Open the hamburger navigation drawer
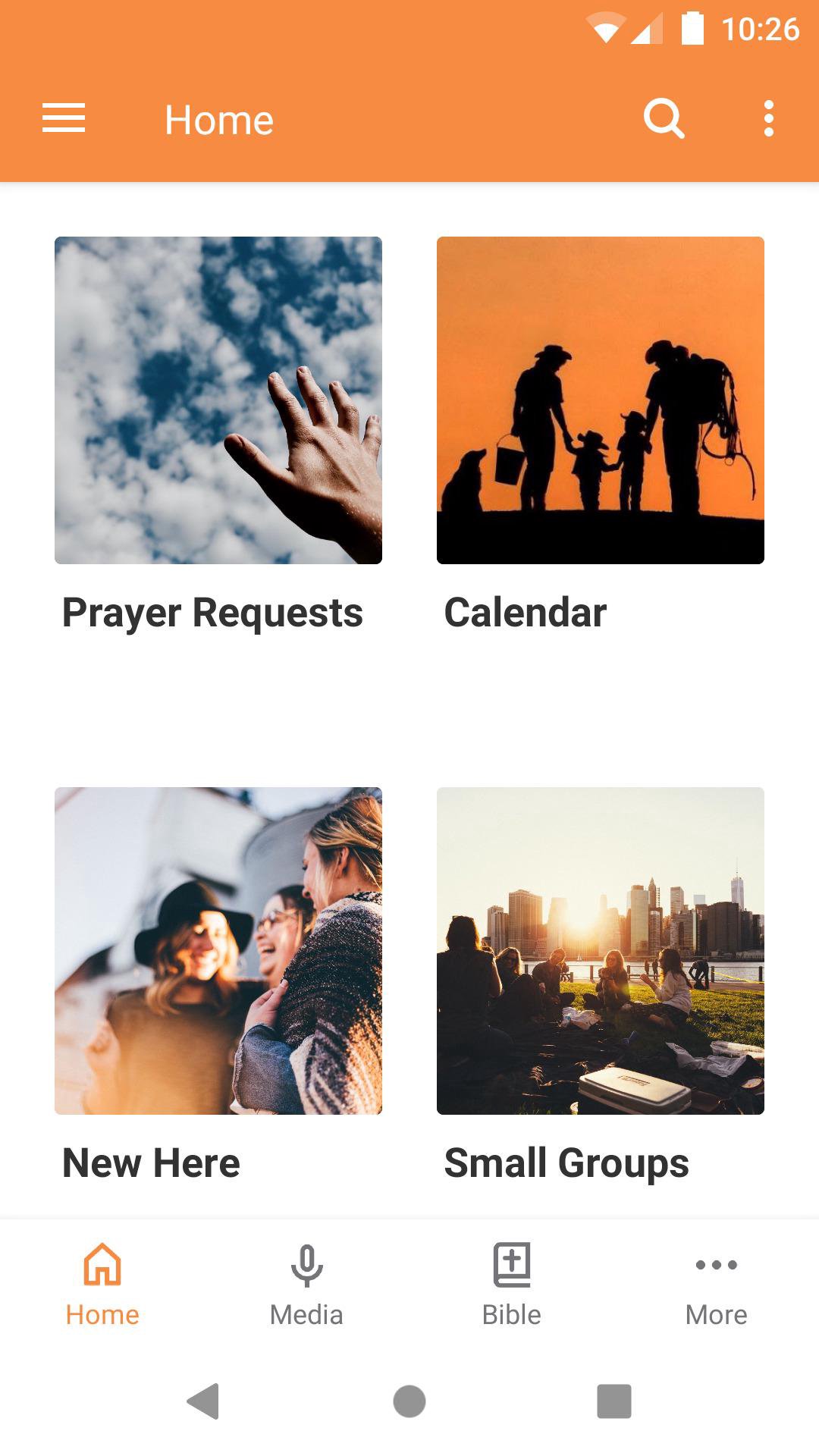Image resolution: width=819 pixels, height=1456 pixels. pos(64,119)
